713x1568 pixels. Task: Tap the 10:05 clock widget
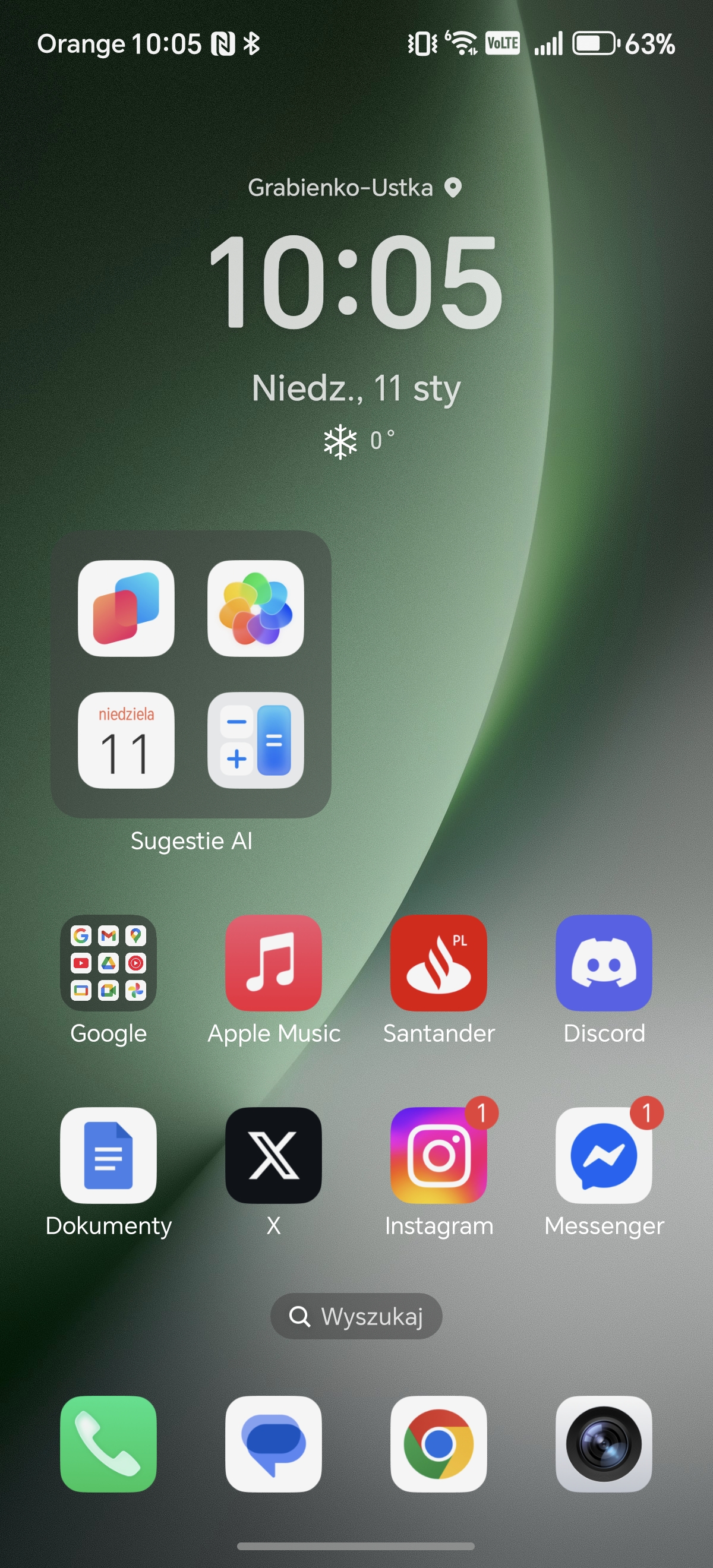[356, 281]
